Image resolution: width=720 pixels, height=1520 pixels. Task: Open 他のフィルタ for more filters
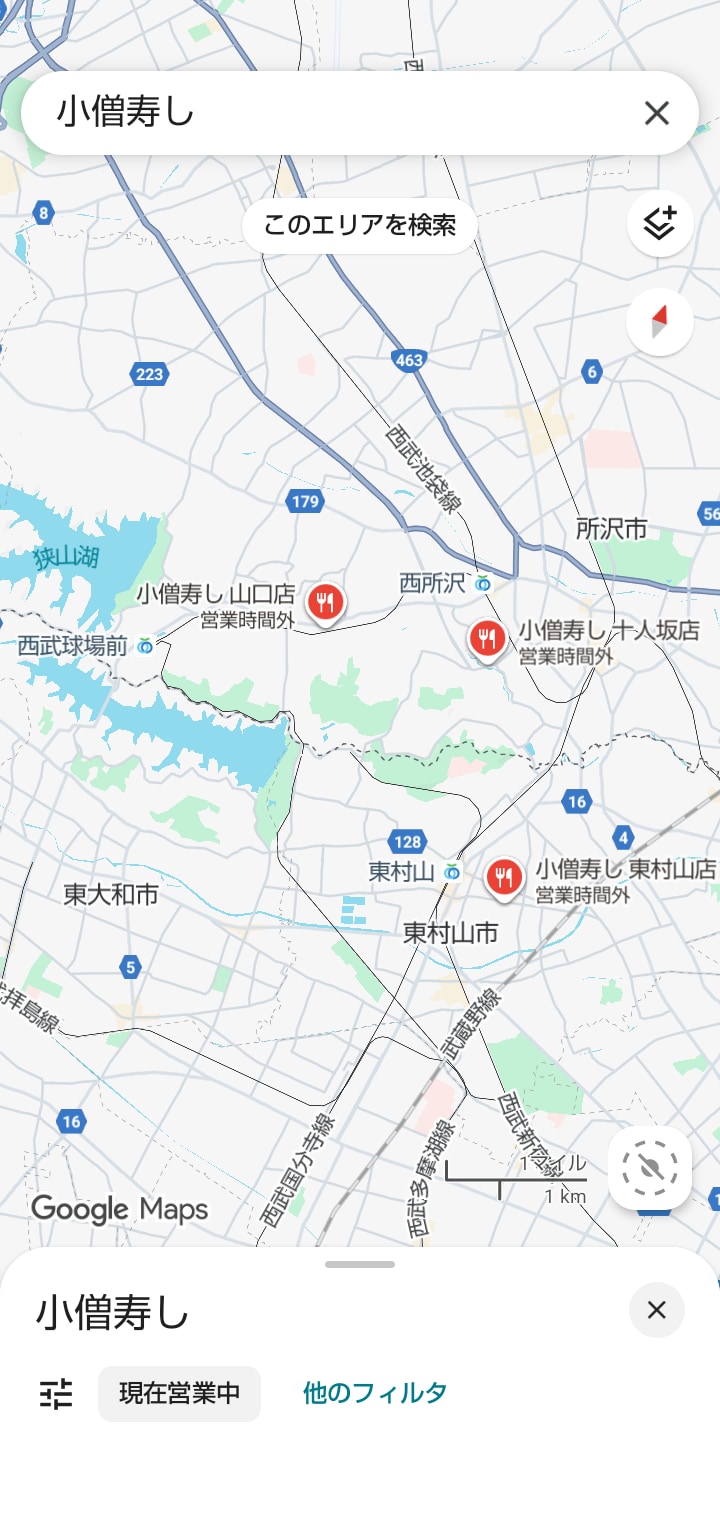[x=375, y=1393]
